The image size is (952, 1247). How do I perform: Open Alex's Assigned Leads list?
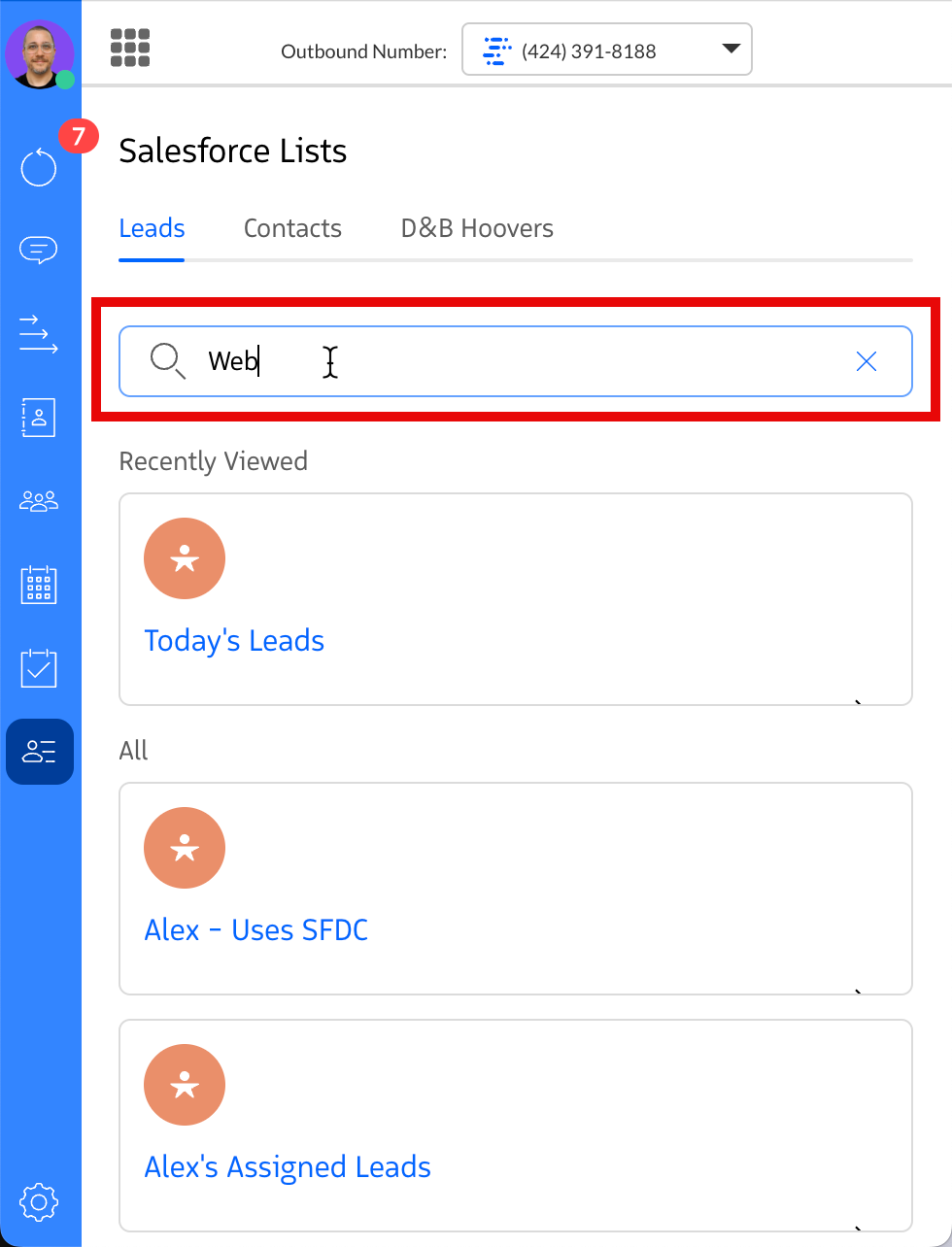point(288,1167)
